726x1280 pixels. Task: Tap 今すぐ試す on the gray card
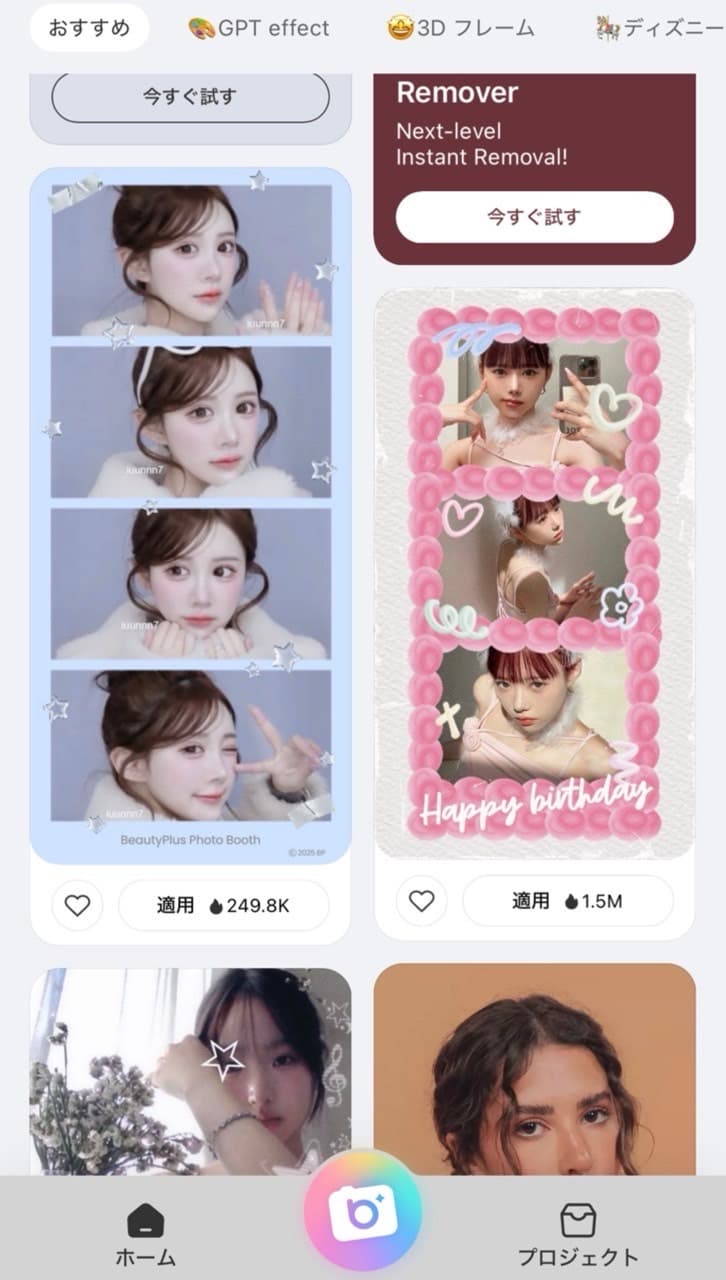tap(190, 97)
